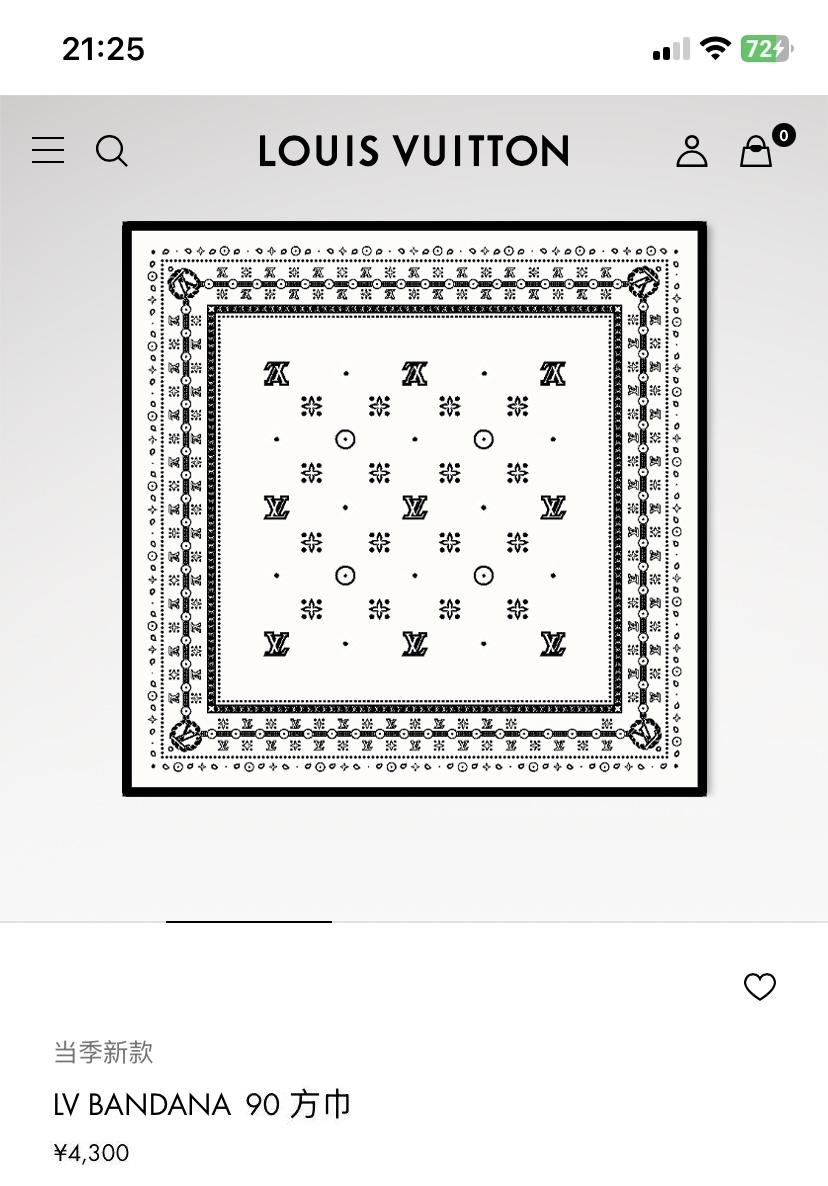The image size is (828, 1186).
Task: Open the hamburger navigation menu
Action: coord(48,151)
